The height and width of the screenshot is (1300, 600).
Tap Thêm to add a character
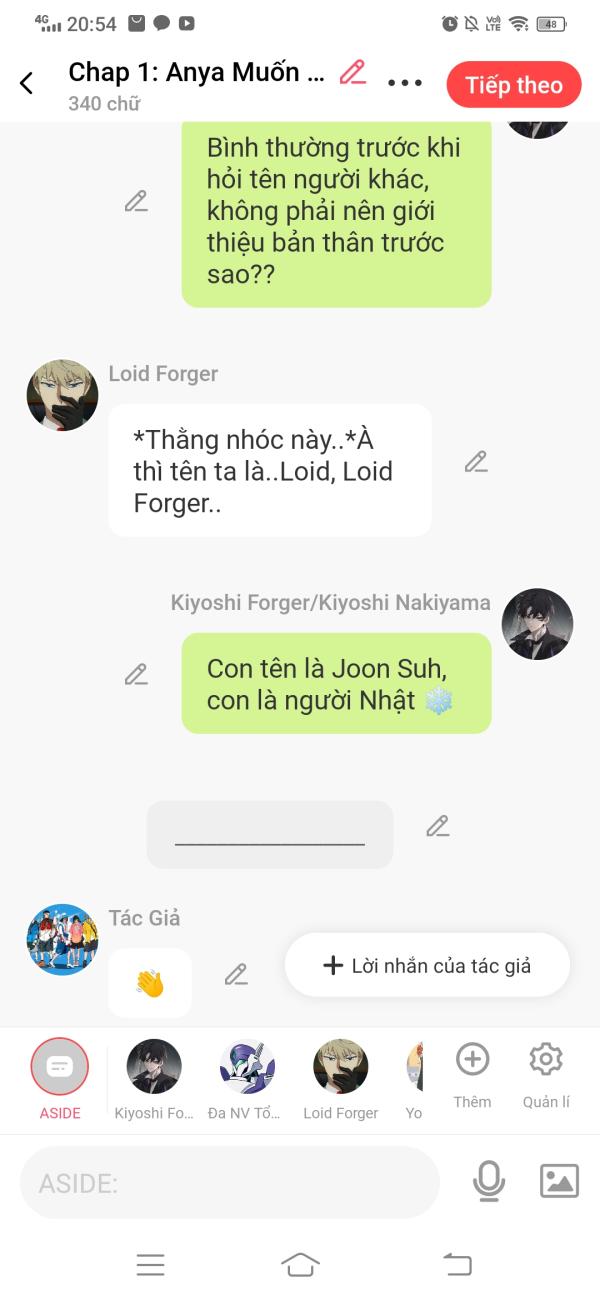(x=472, y=1072)
